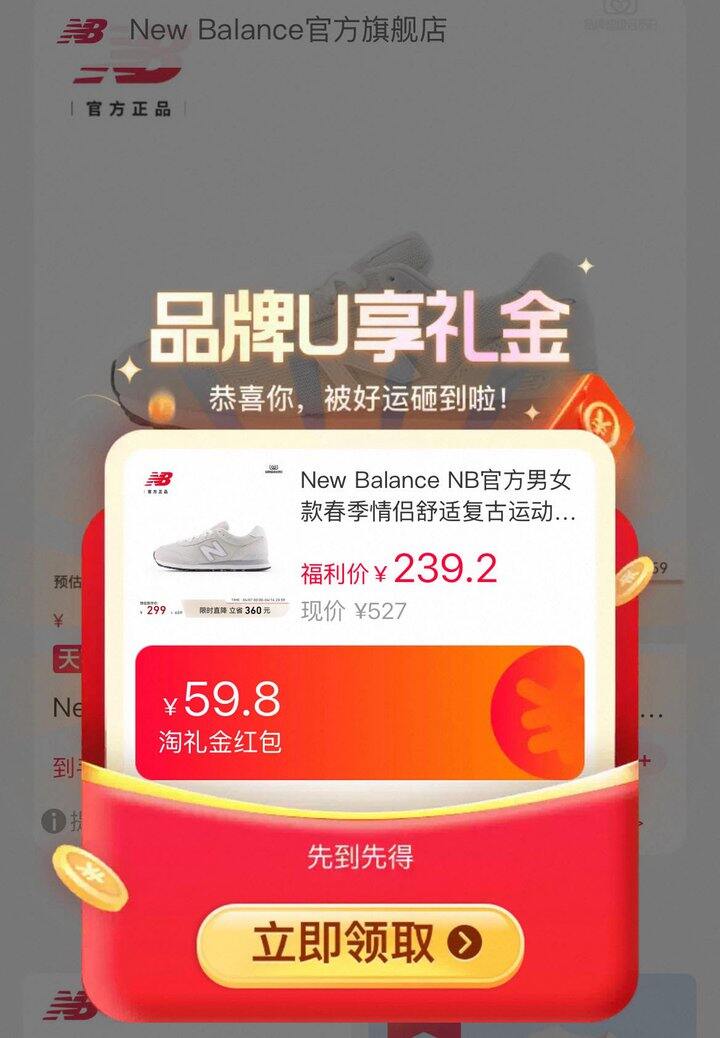
Task: Tap the ¥59.8 淘礼金红包 coupon
Action: tap(359, 712)
